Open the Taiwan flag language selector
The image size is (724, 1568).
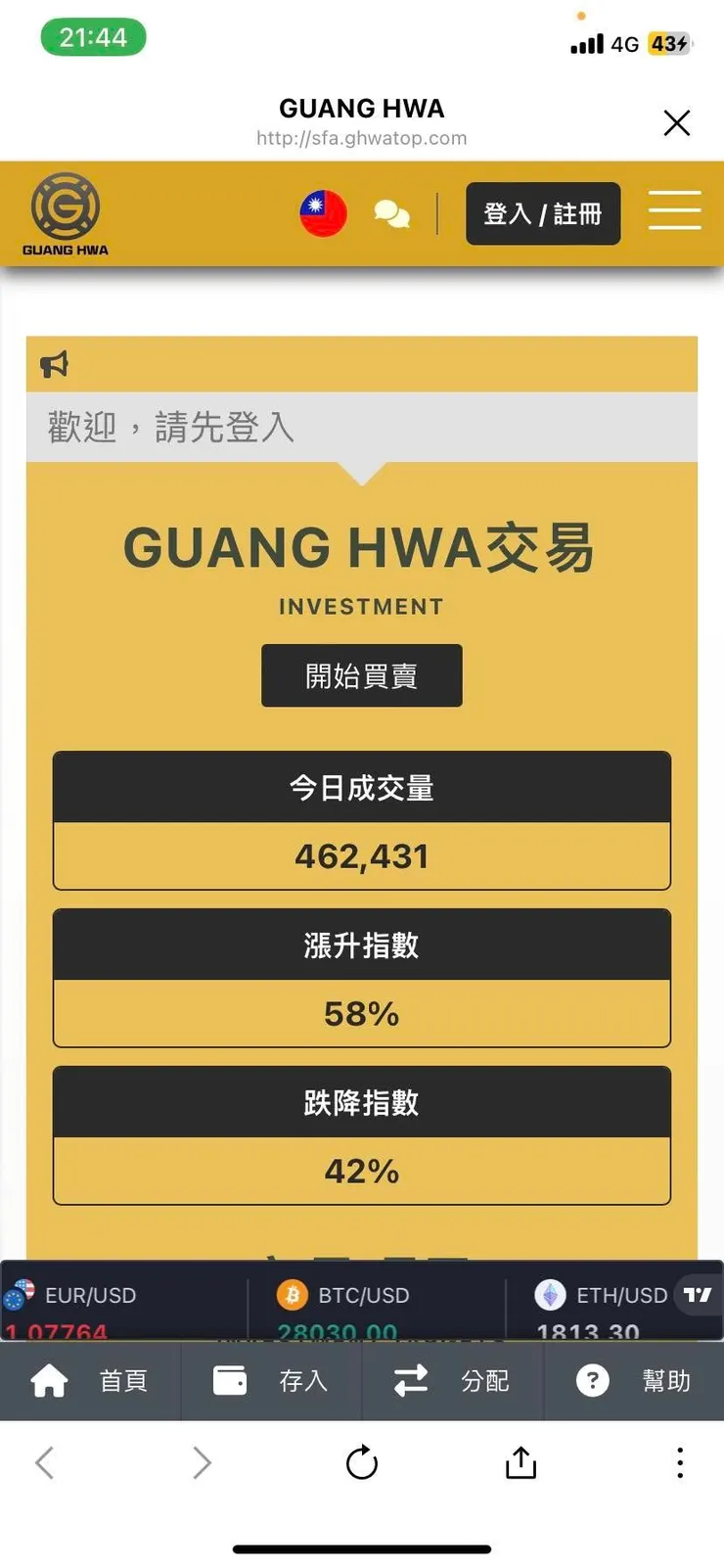323,213
